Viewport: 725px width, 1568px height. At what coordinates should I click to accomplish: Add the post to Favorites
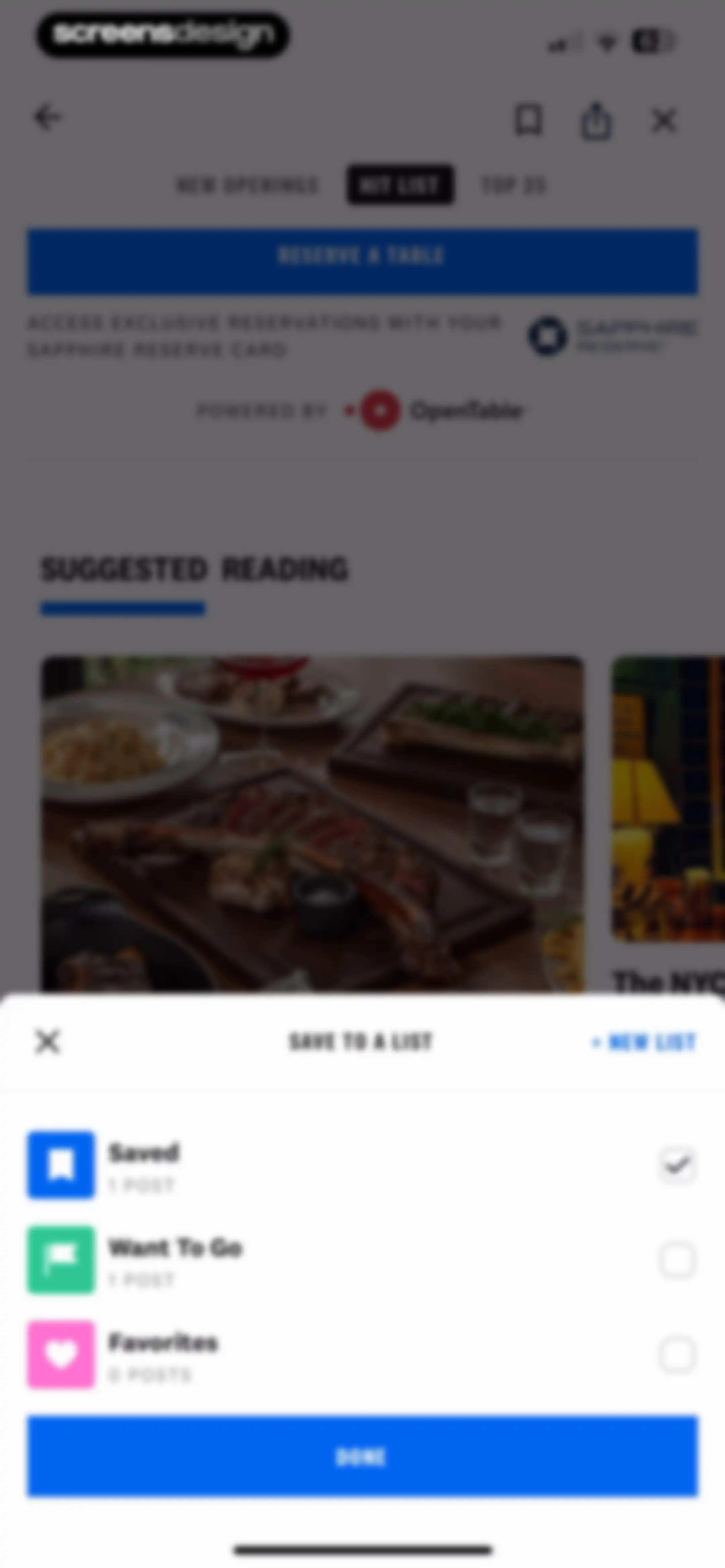coord(677,1355)
